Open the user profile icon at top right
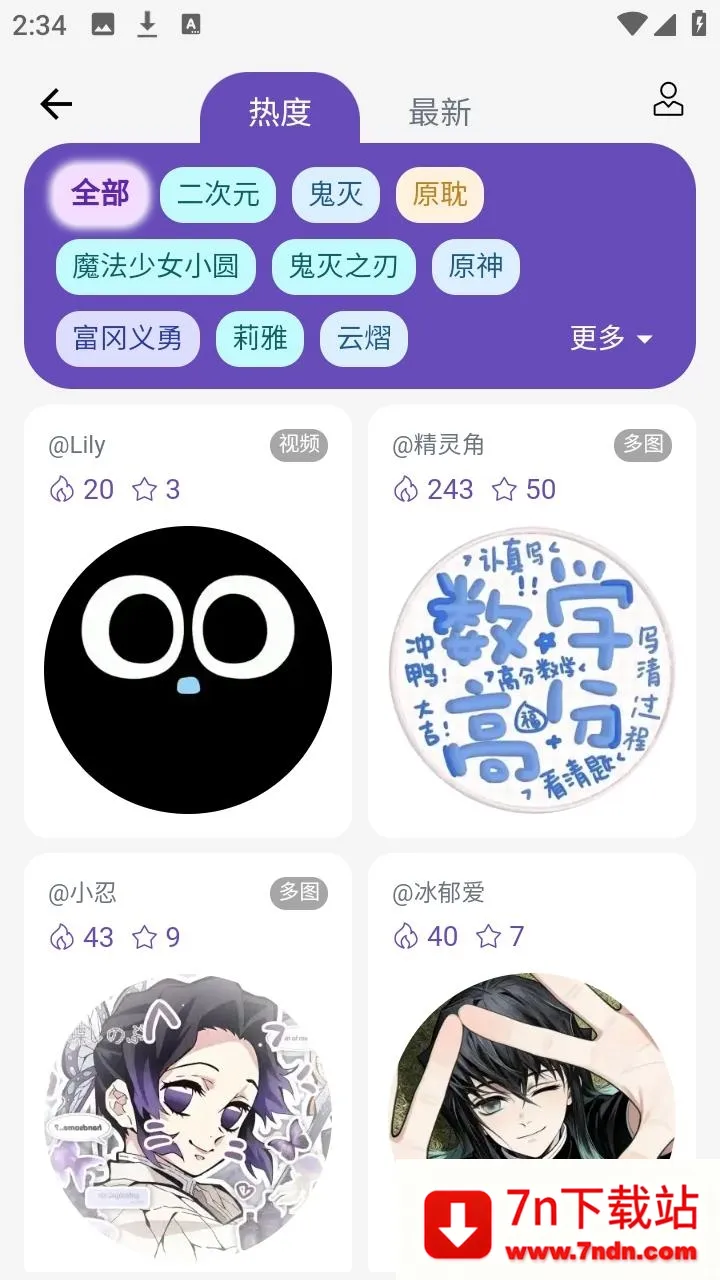Image resolution: width=720 pixels, height=1280 pixels. point(667,100)
